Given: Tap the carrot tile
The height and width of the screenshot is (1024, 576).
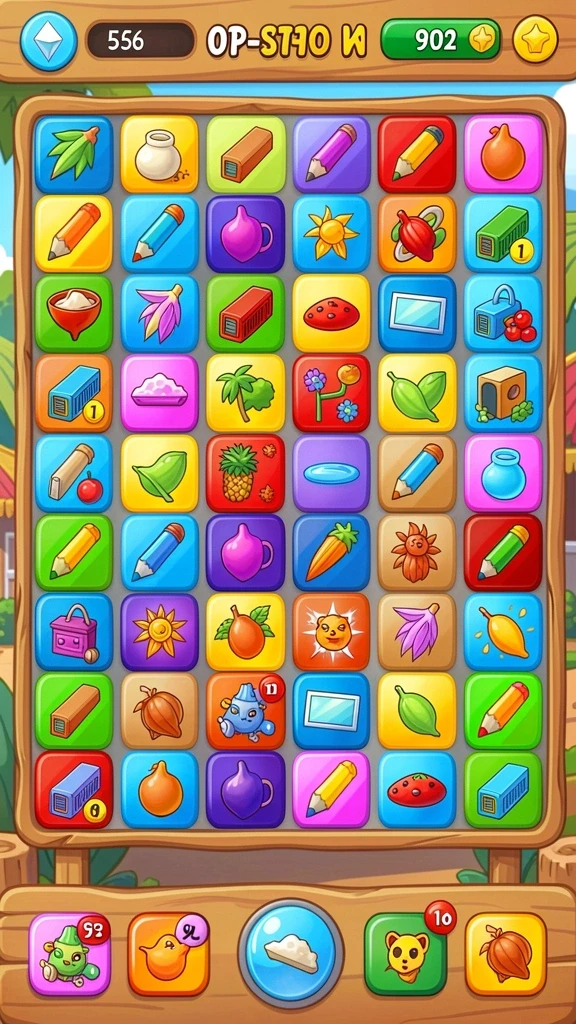Looking at the screenshot, I should (x=331, y=552).
